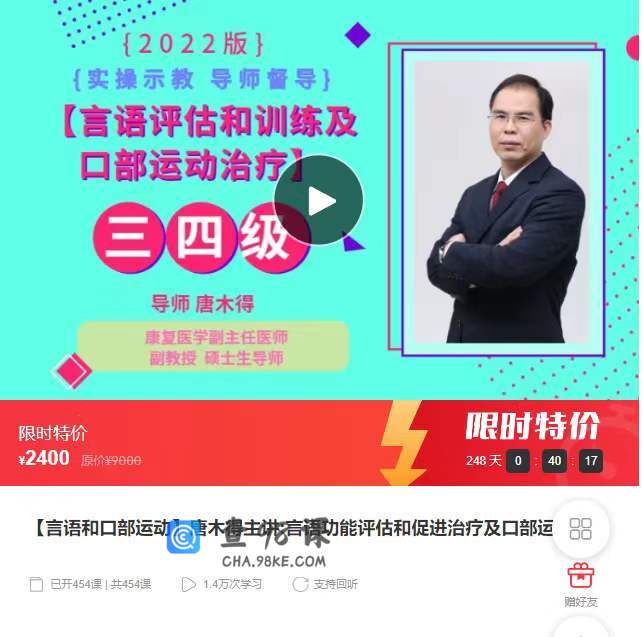Play the course preview video
The height and width of the screenshot is (637, 643).
(x=318, y=201)
